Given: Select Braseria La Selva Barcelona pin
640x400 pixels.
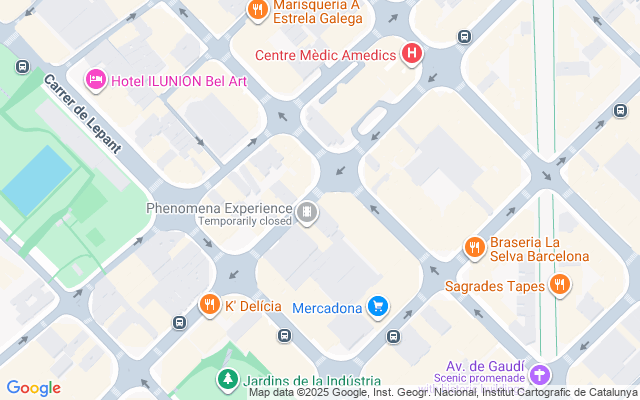Looking at the screenshot, I should 475,246.
